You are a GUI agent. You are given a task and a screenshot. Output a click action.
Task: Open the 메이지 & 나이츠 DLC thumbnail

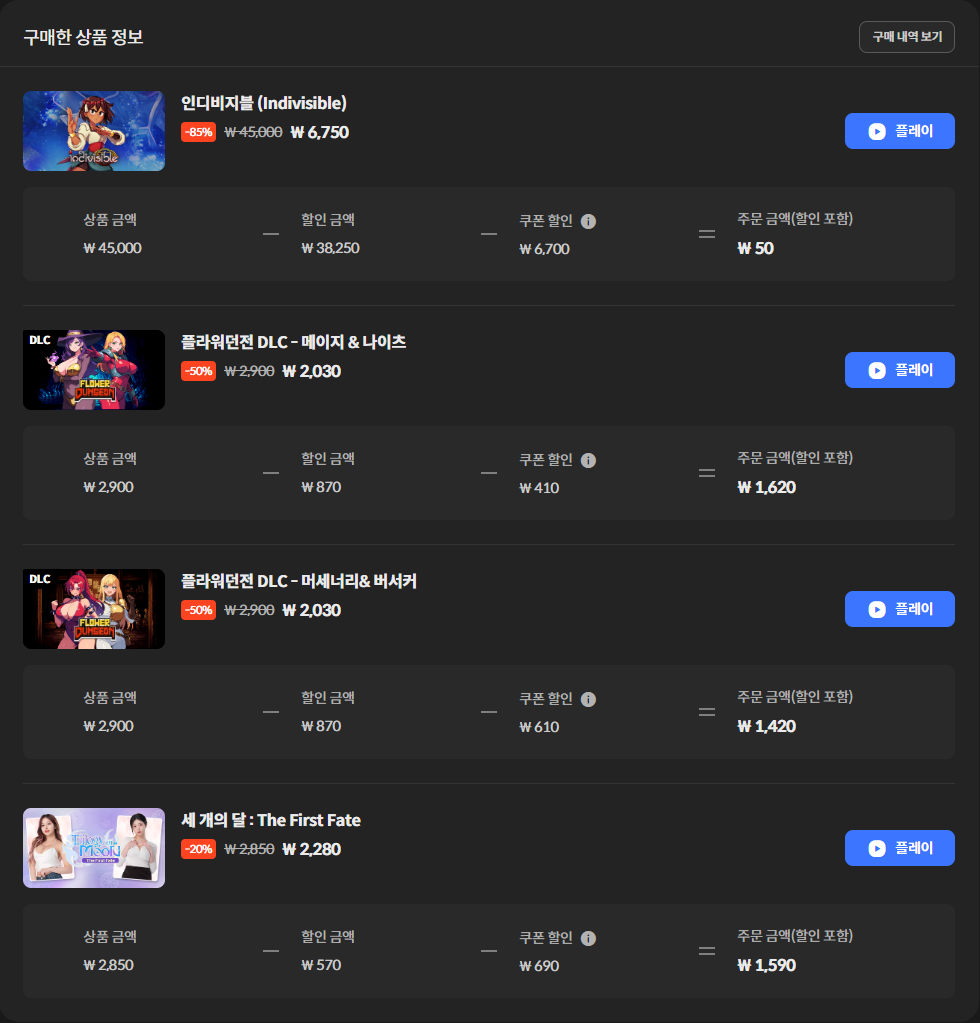[94, 370]
